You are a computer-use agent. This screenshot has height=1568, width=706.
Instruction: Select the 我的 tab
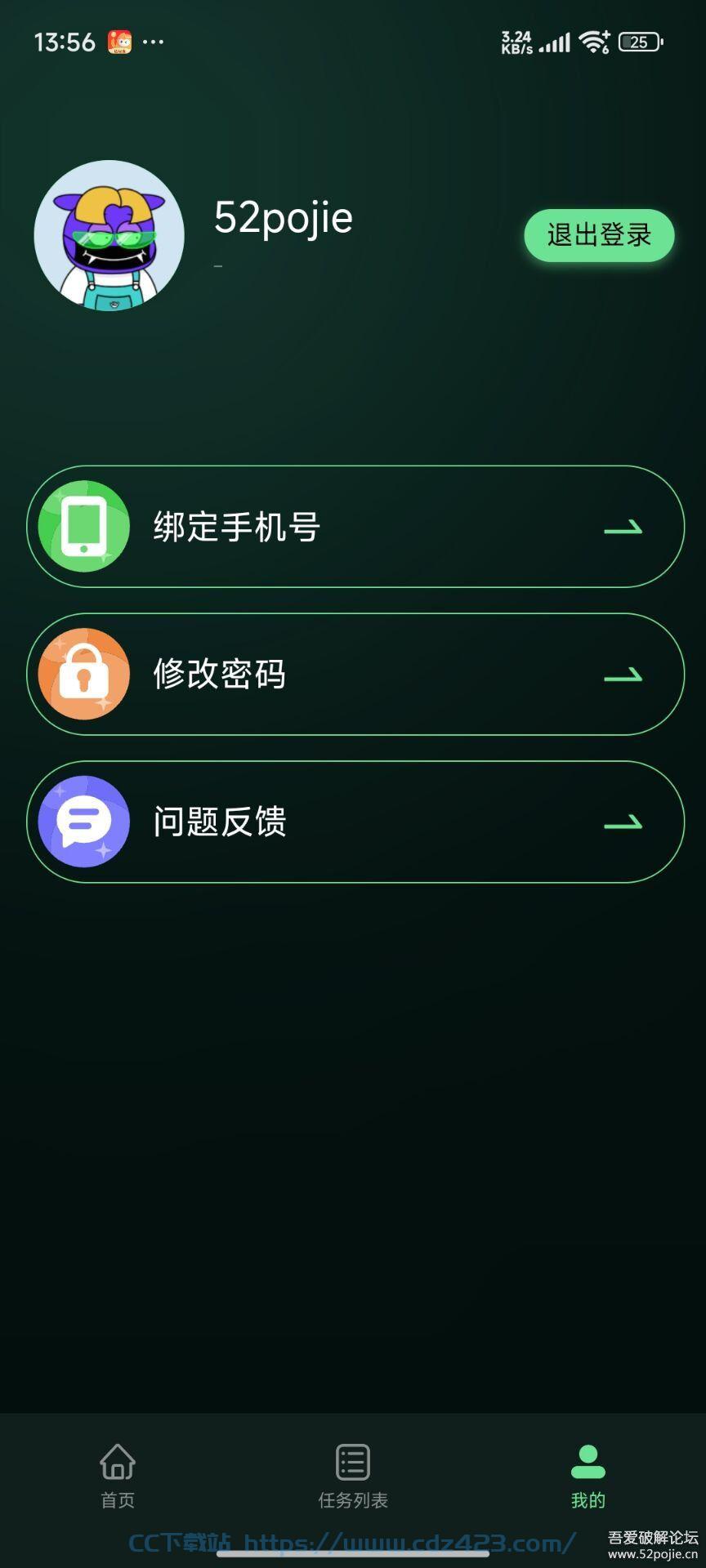[x=588, y=1477]
